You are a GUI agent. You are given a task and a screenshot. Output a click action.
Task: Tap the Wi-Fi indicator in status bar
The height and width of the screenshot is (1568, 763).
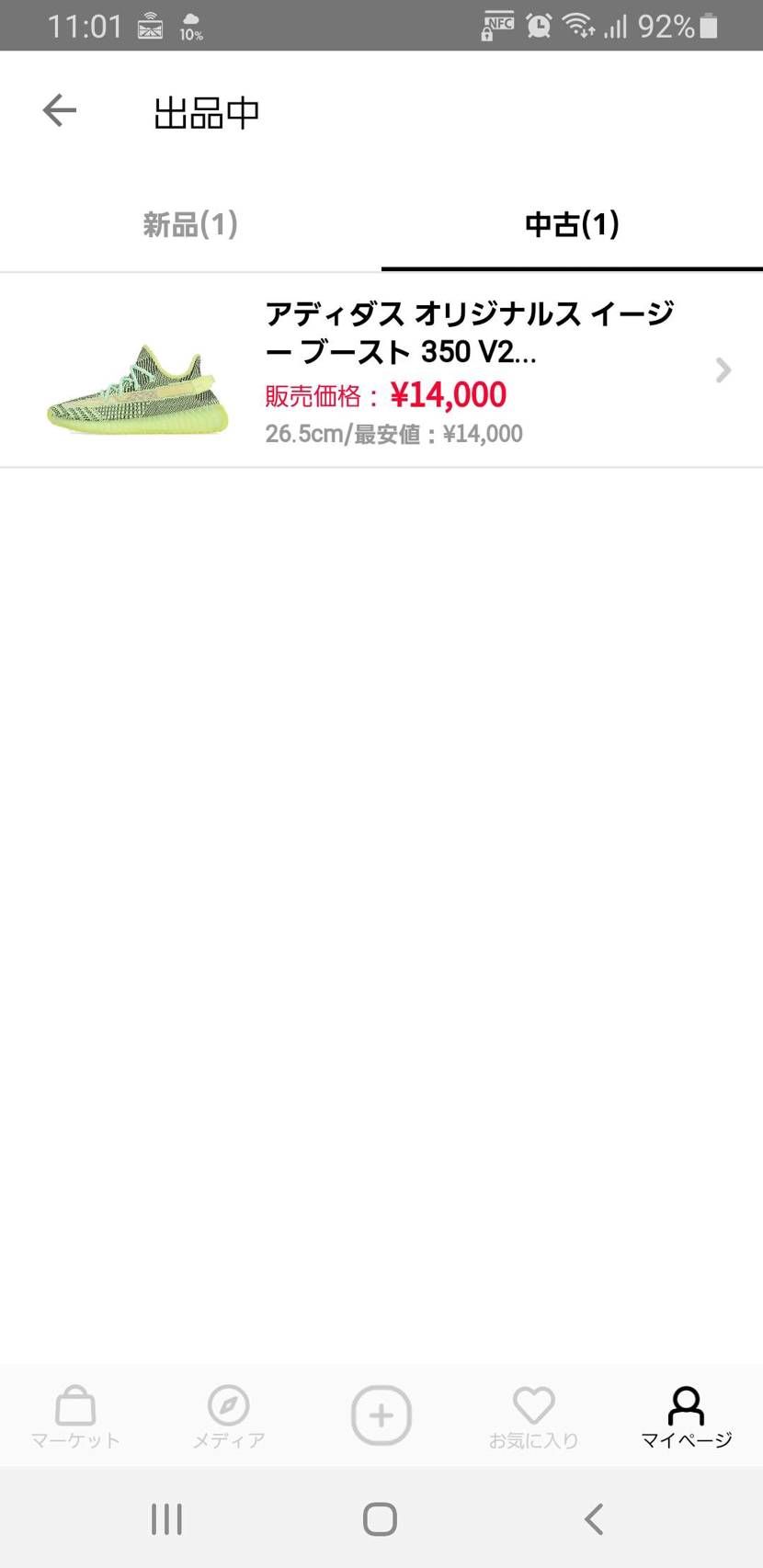click(582, 25)
